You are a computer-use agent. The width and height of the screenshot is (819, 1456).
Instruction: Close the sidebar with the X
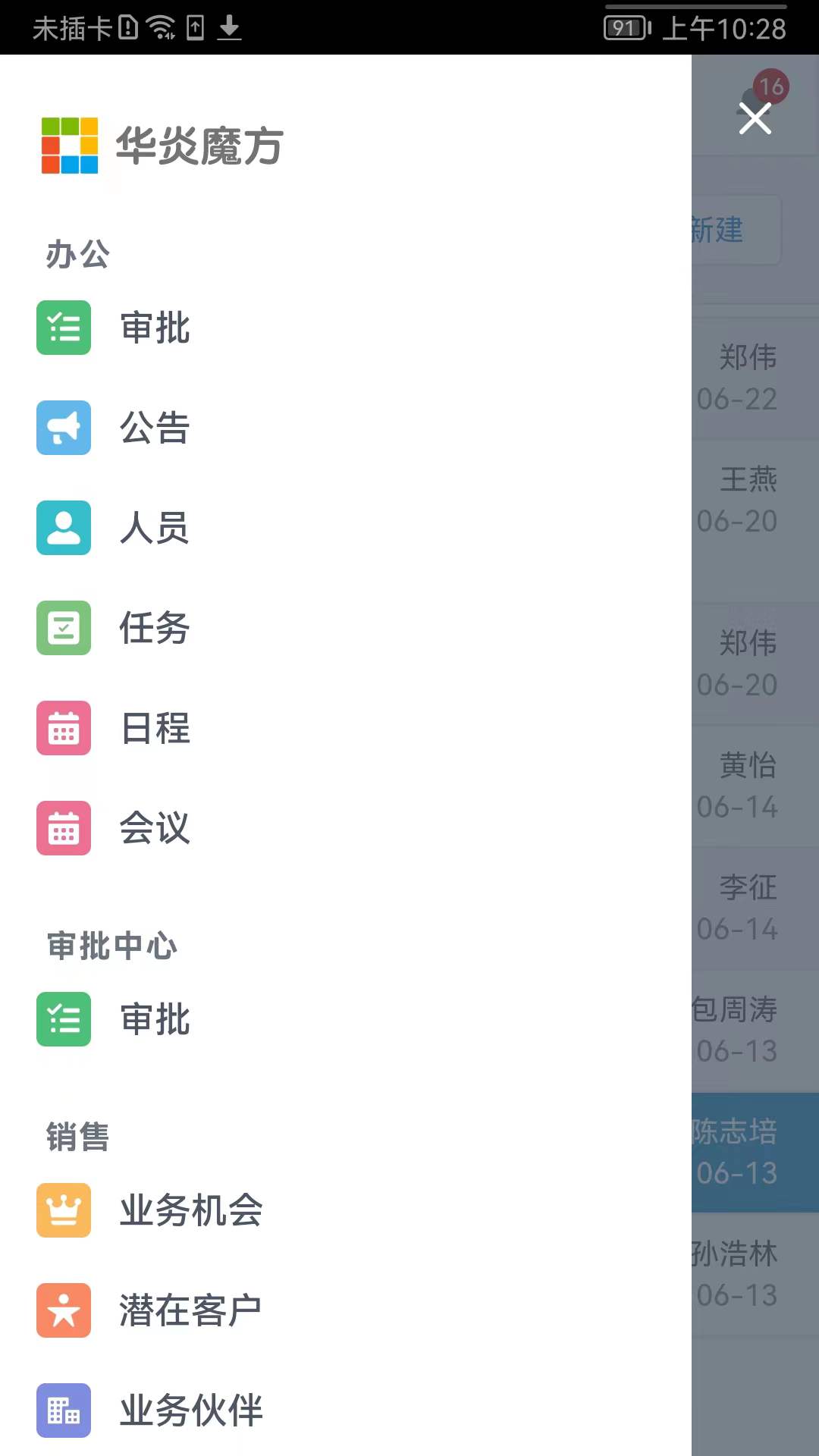click(x=754, y=119)
